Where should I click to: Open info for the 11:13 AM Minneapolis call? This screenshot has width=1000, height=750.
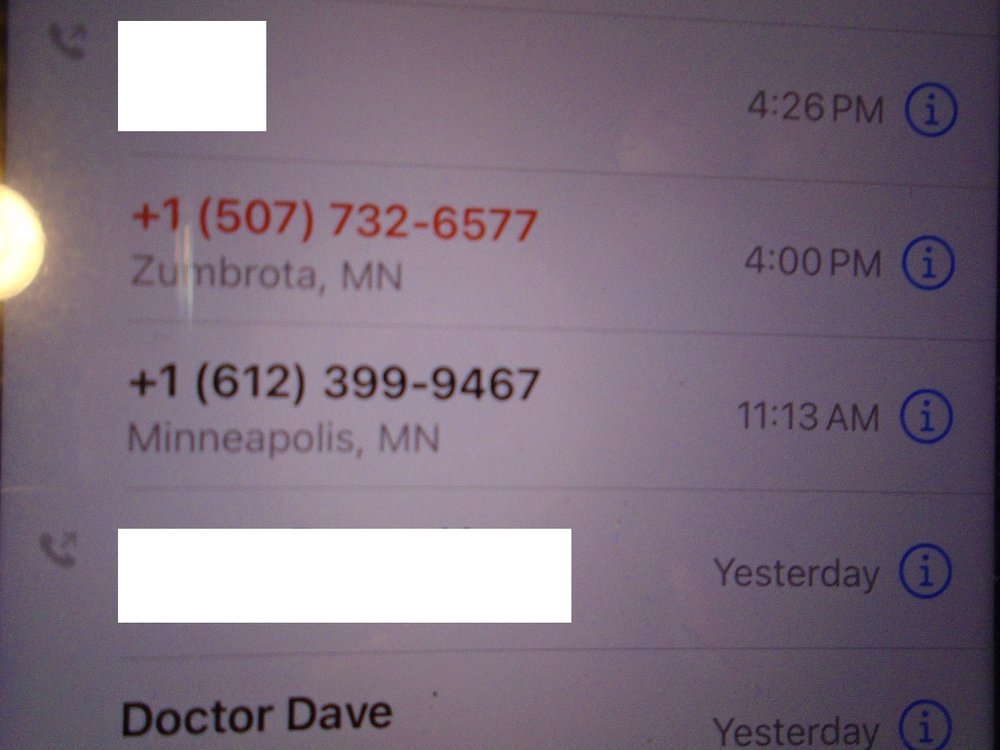(x=926, y=416)
